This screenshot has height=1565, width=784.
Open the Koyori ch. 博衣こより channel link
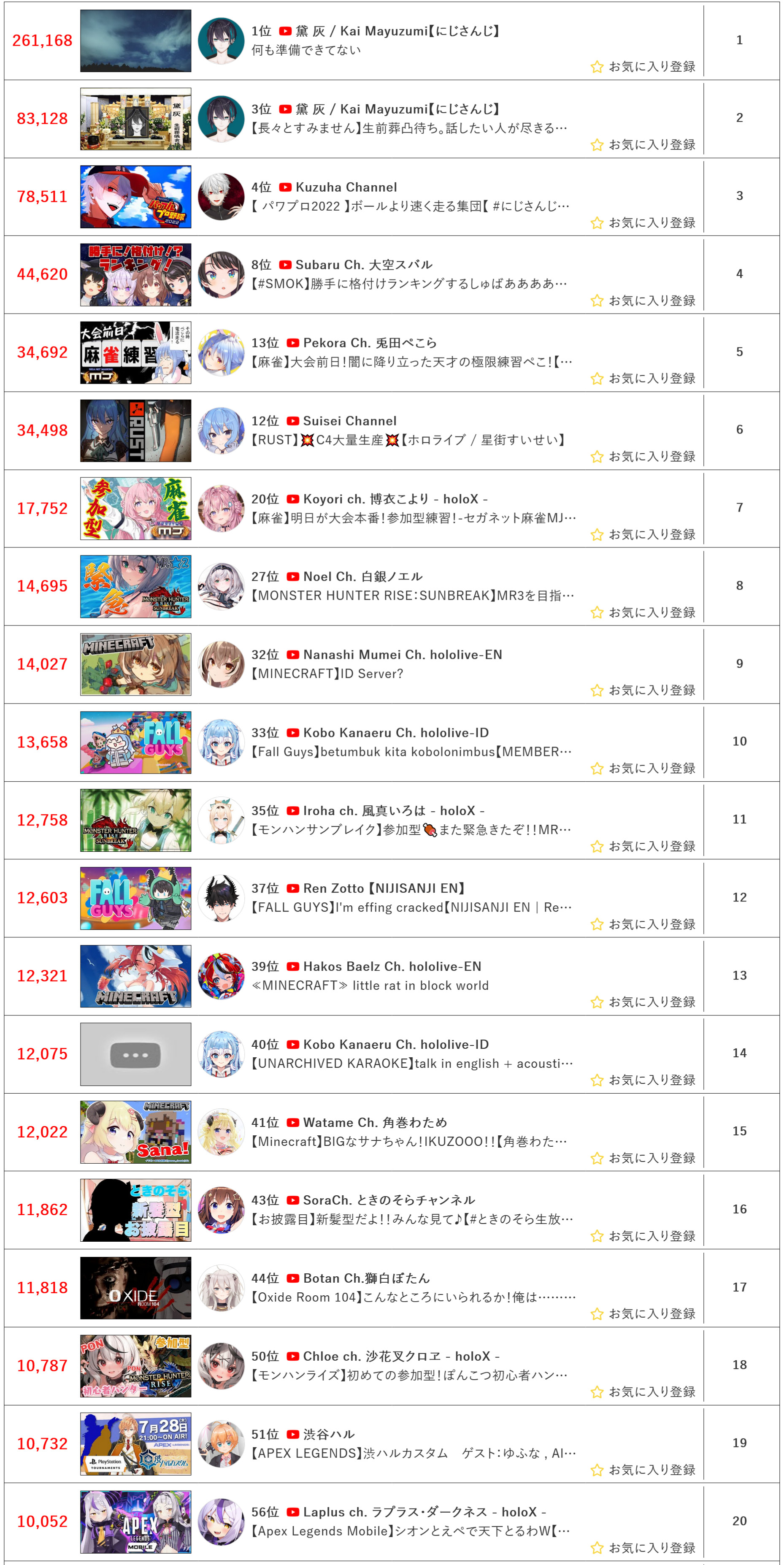(395, 499)
